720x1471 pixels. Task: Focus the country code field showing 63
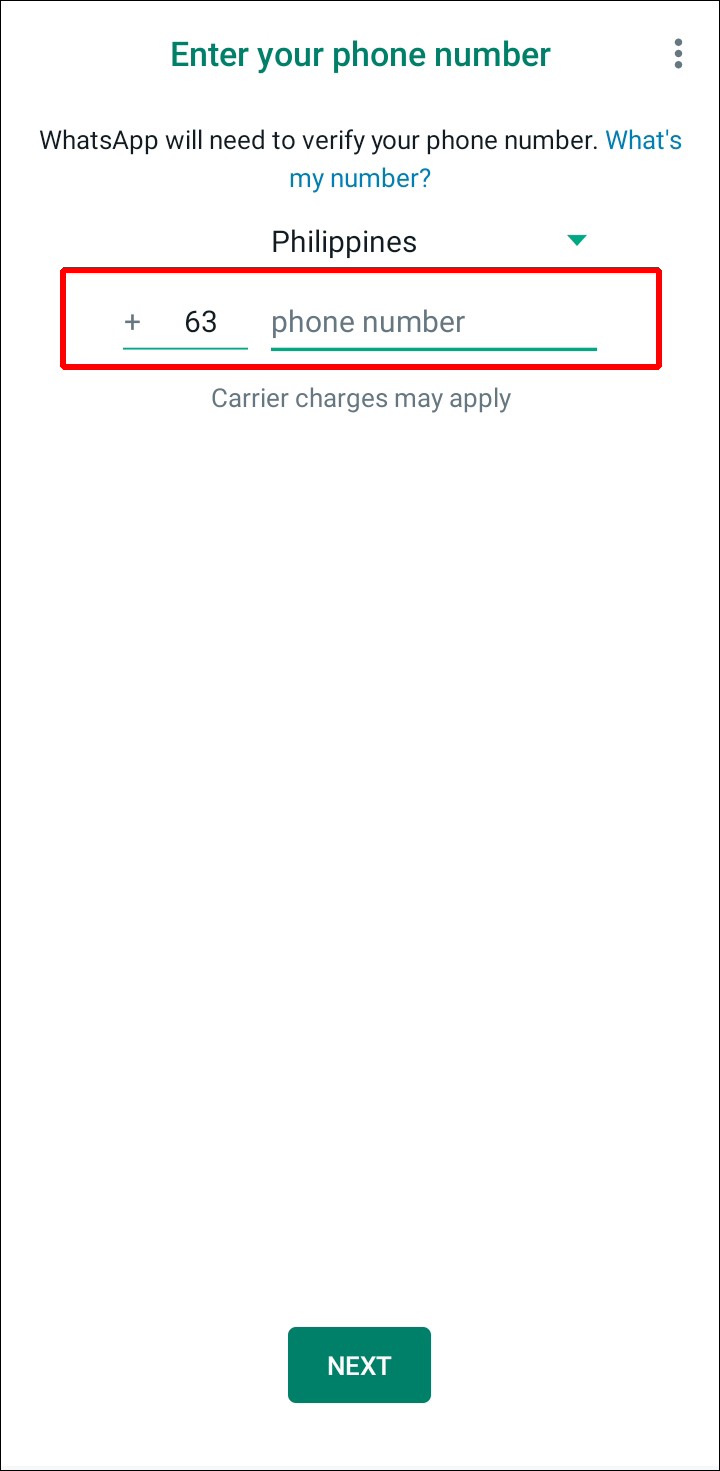[x=200, y=322]
